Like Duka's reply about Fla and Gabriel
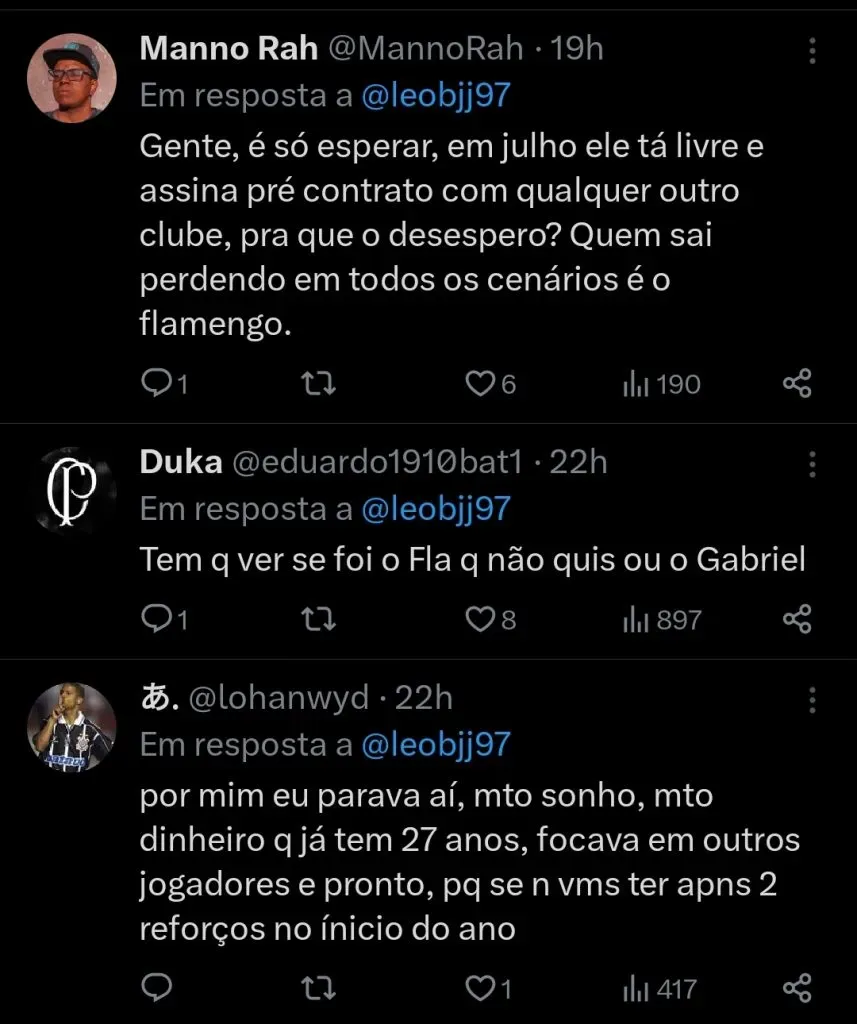Viewport: 857px width, 1024px height. pyautogui.click(x=479, y=619)
